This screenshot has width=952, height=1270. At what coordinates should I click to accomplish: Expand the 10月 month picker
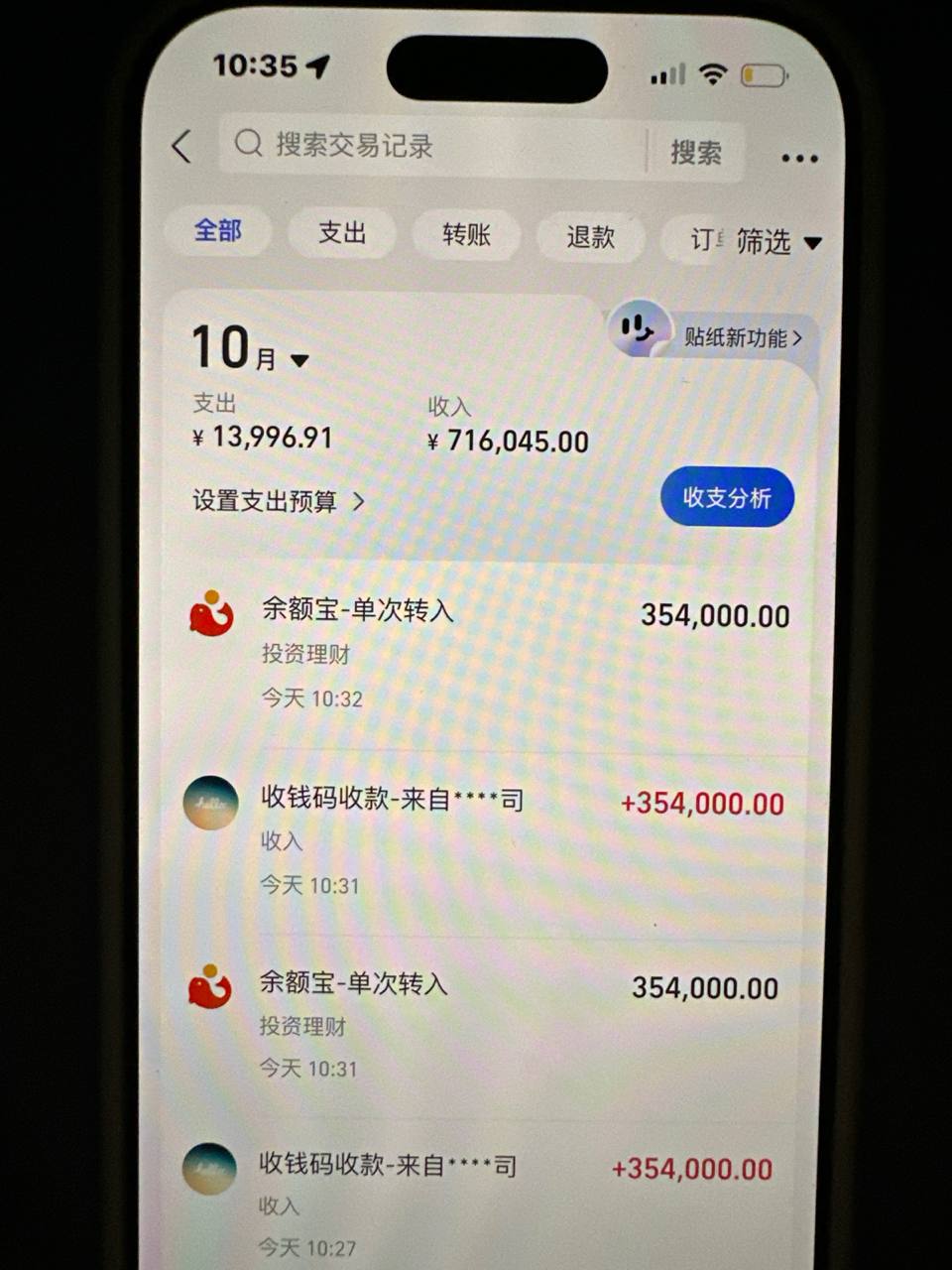pyautogui.click(x=250, y=351)
